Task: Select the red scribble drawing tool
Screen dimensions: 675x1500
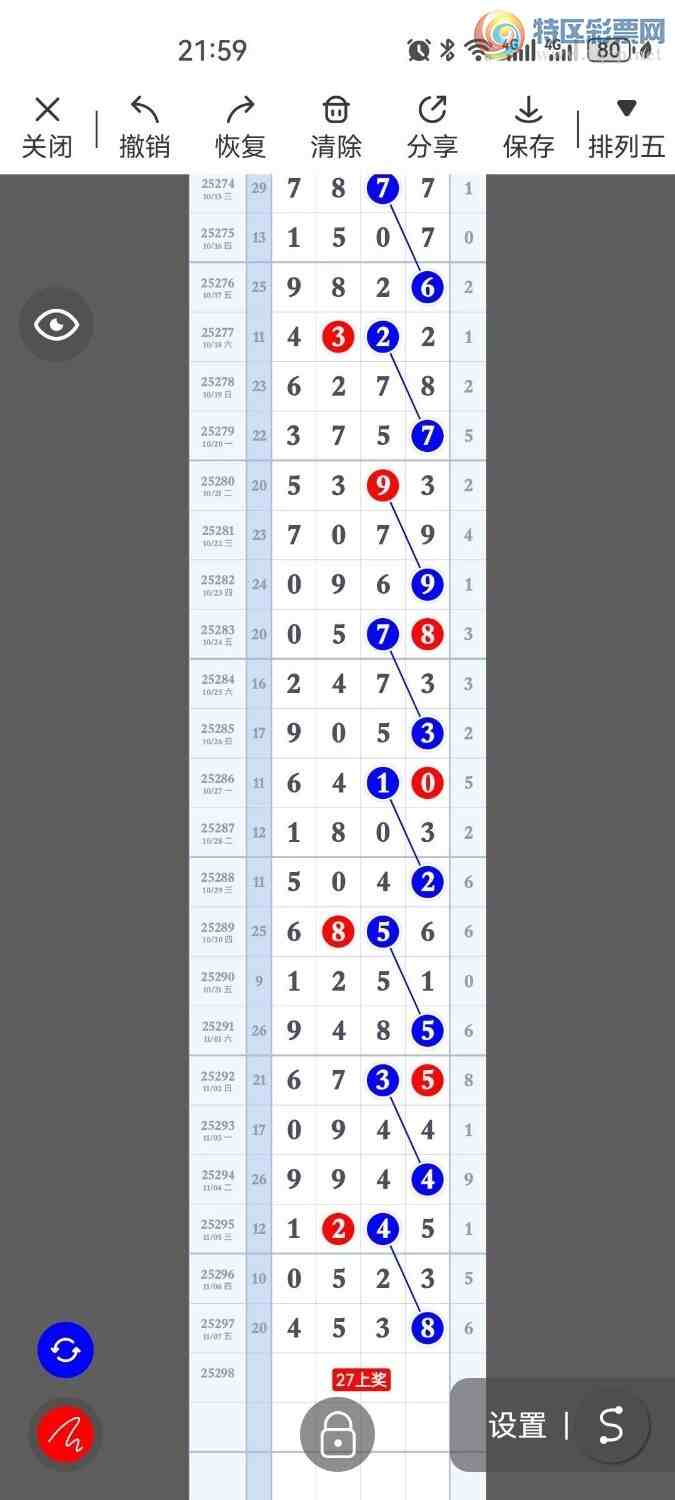Action: point(66,1435)
